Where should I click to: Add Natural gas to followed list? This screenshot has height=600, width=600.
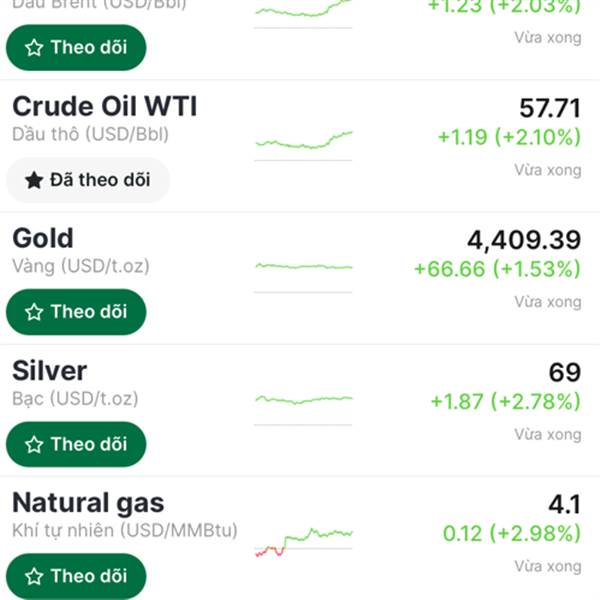tap(76, 576)
